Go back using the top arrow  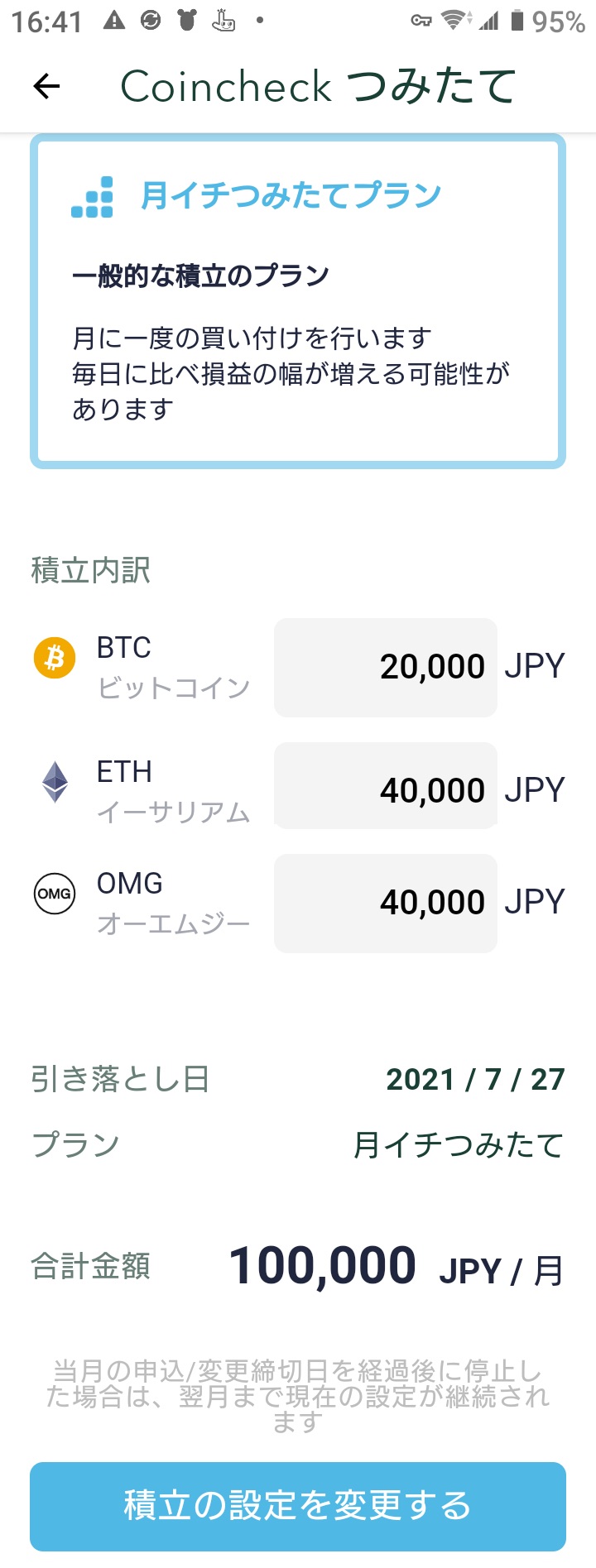(47, 86)
